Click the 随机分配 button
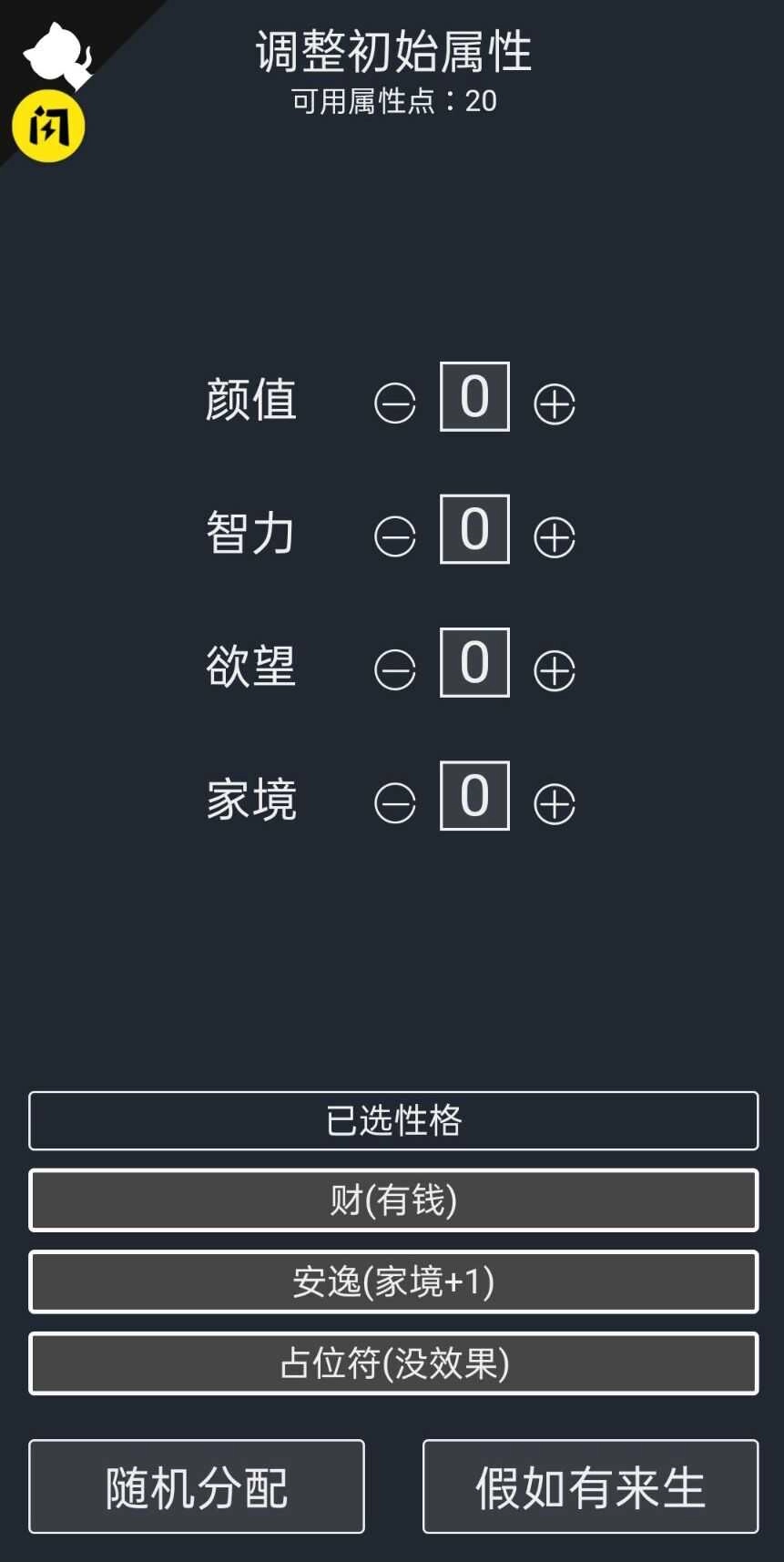 (196, 1488)
